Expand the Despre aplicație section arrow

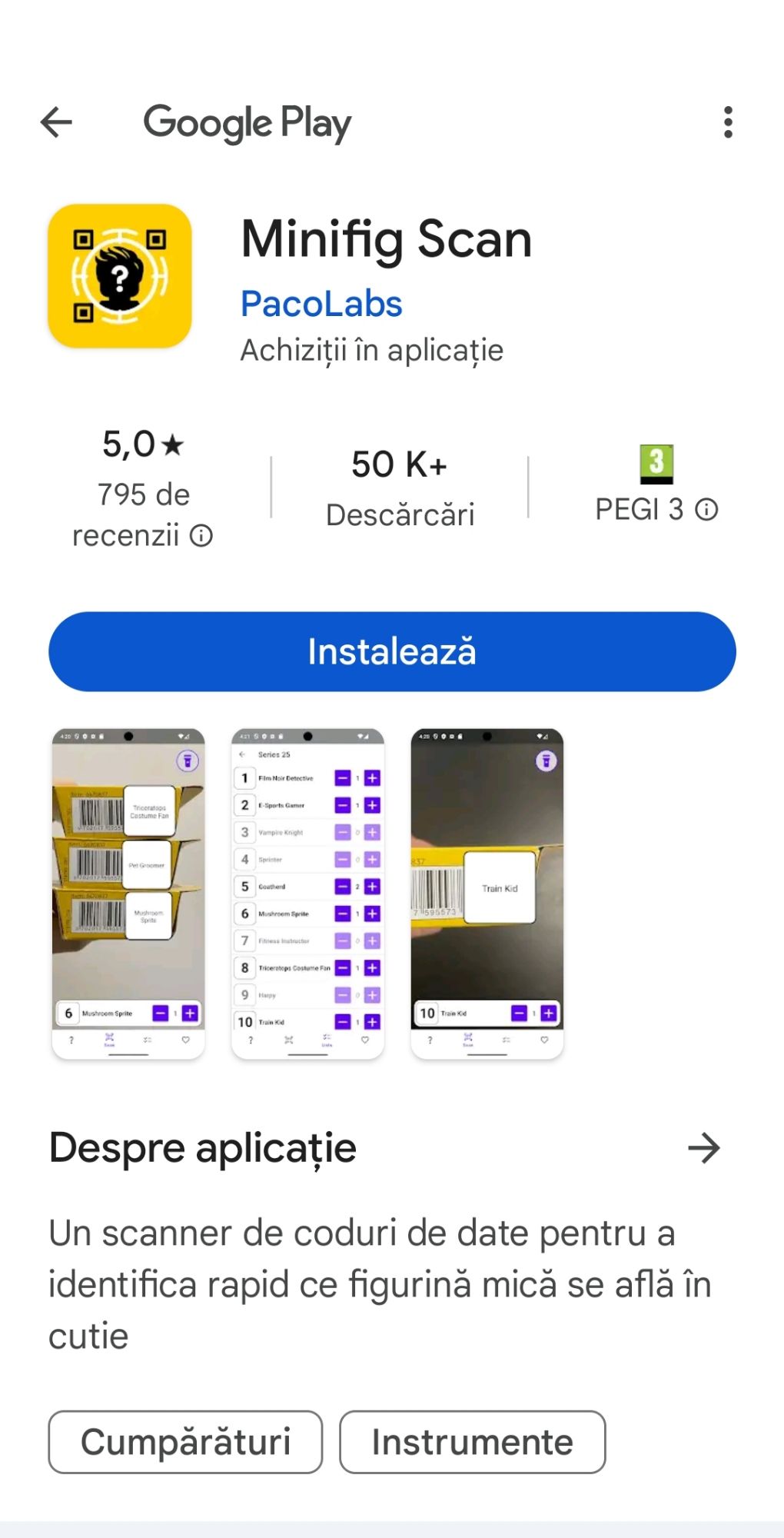(x=703, y=1148)
